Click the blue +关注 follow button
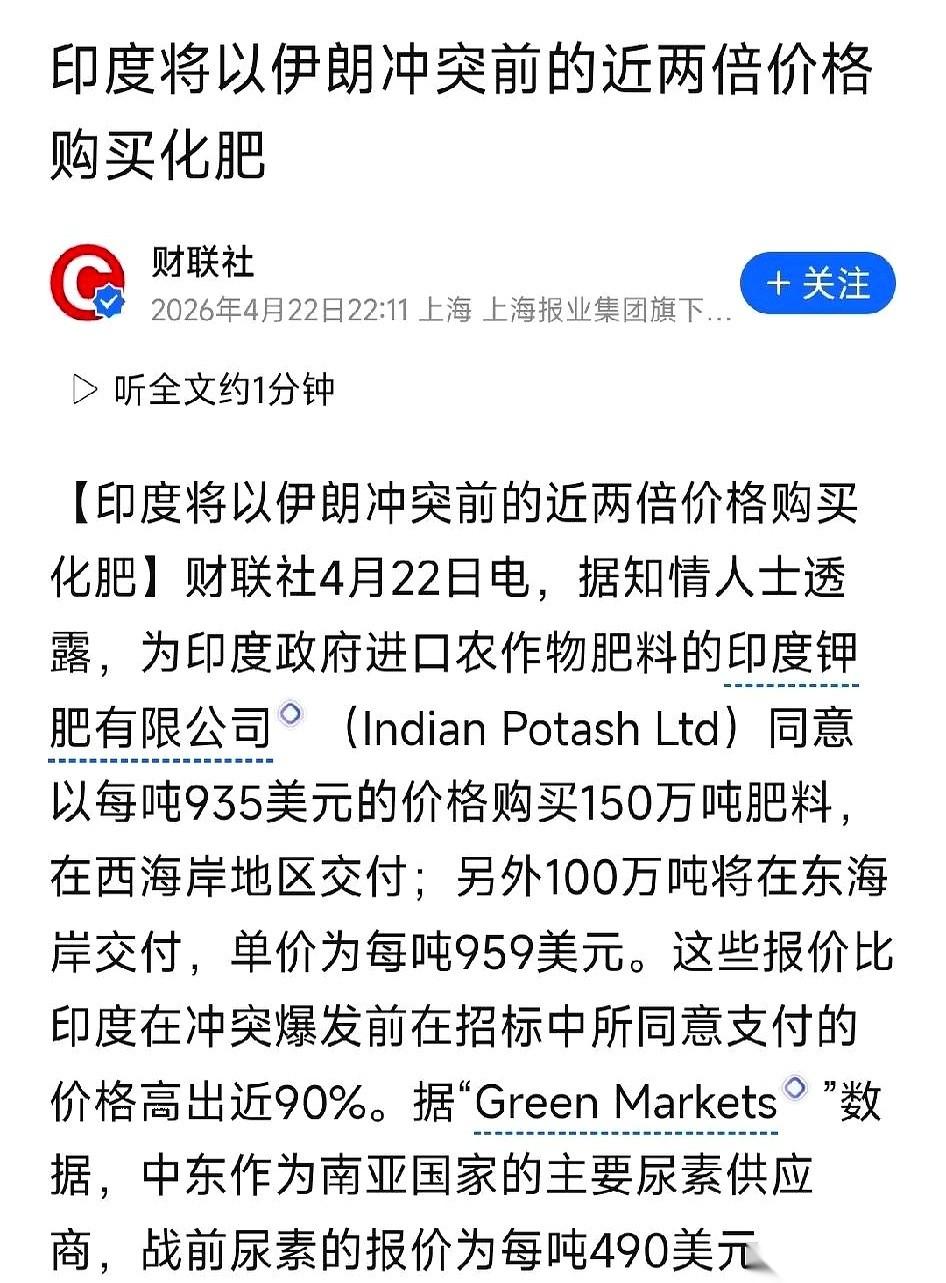The width and height of the screenshot is (946, 1283). coord(815,285)
